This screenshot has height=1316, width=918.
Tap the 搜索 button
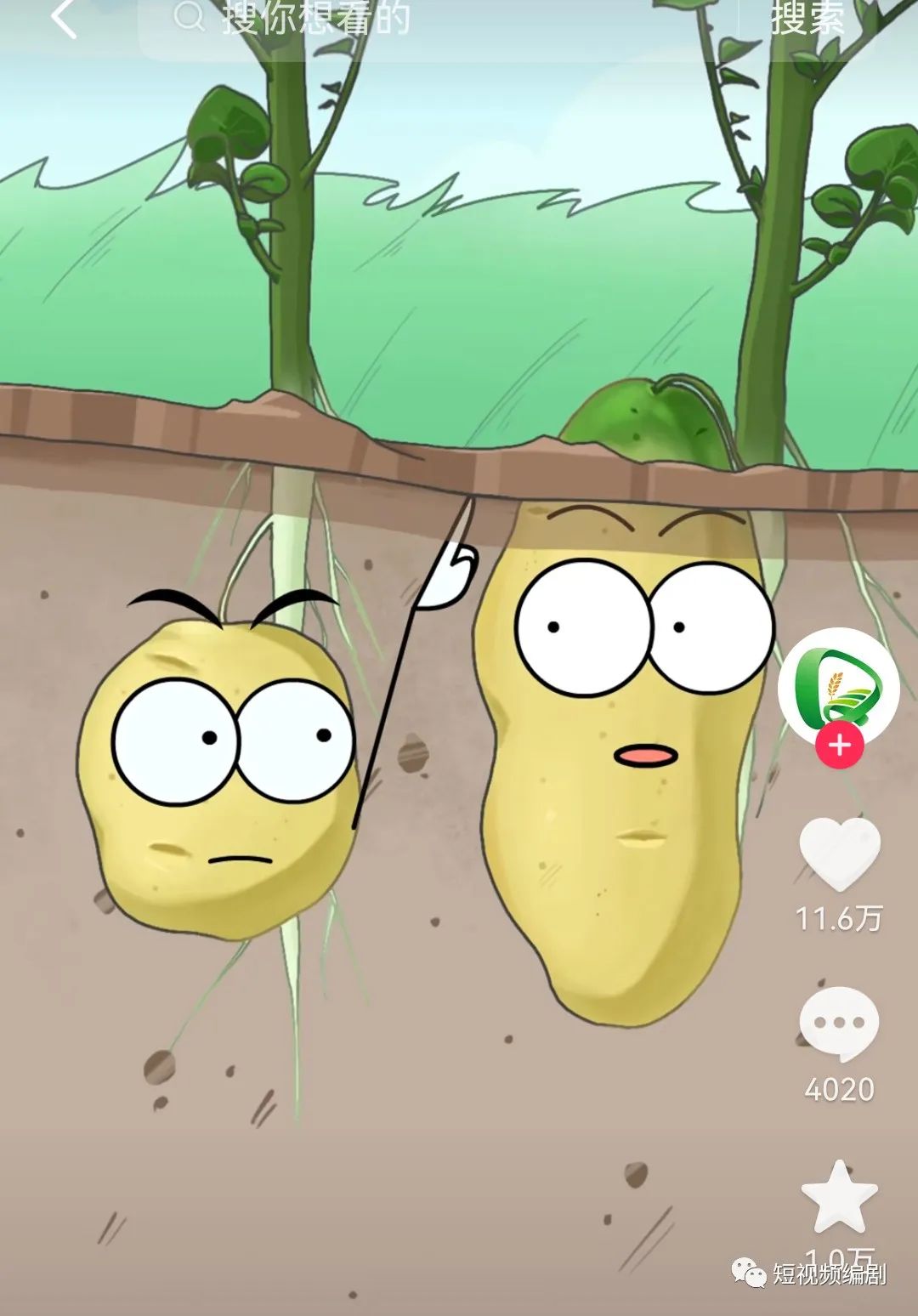click(x=807, y=20)
